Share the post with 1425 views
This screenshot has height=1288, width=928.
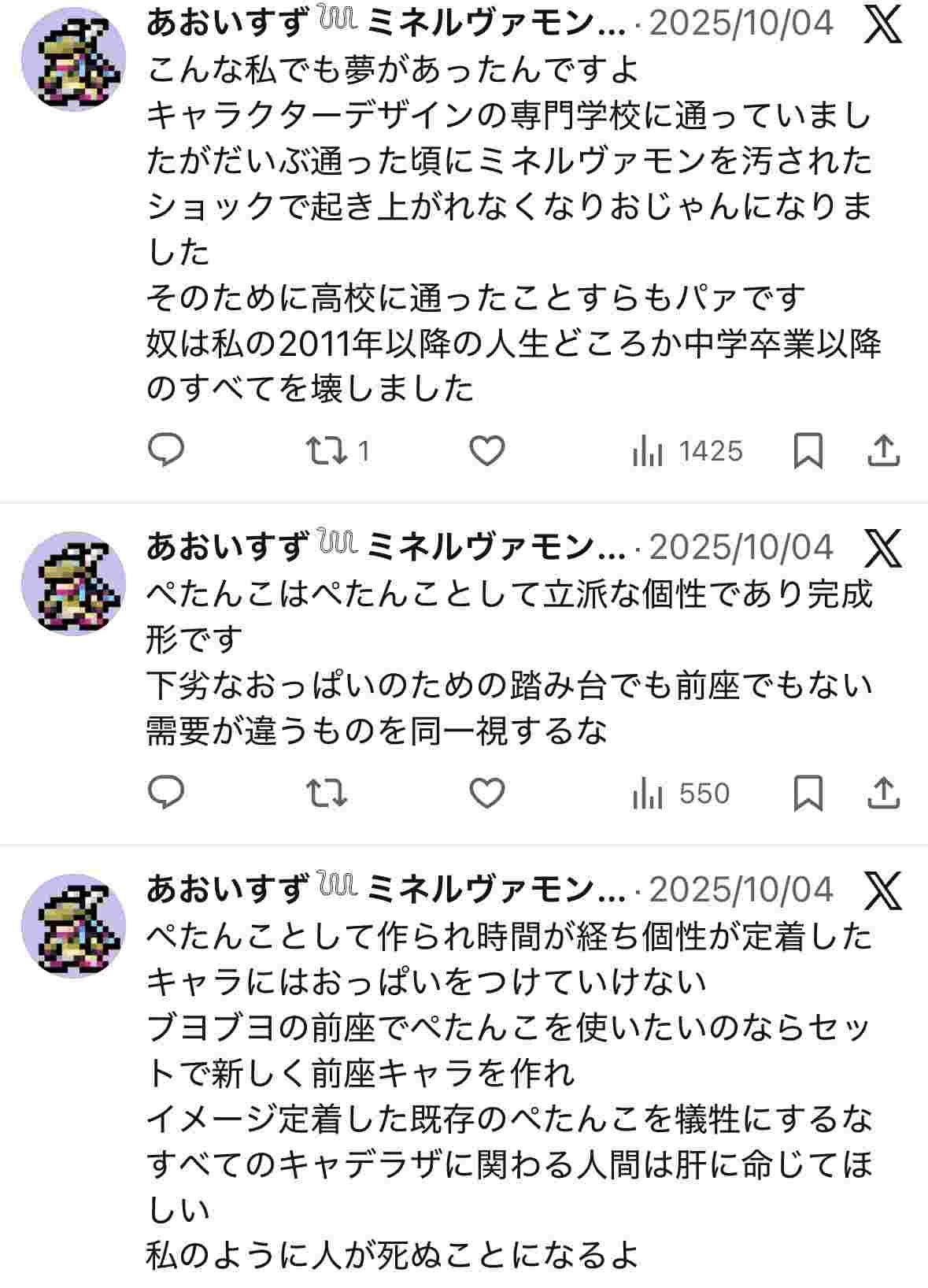883,450
